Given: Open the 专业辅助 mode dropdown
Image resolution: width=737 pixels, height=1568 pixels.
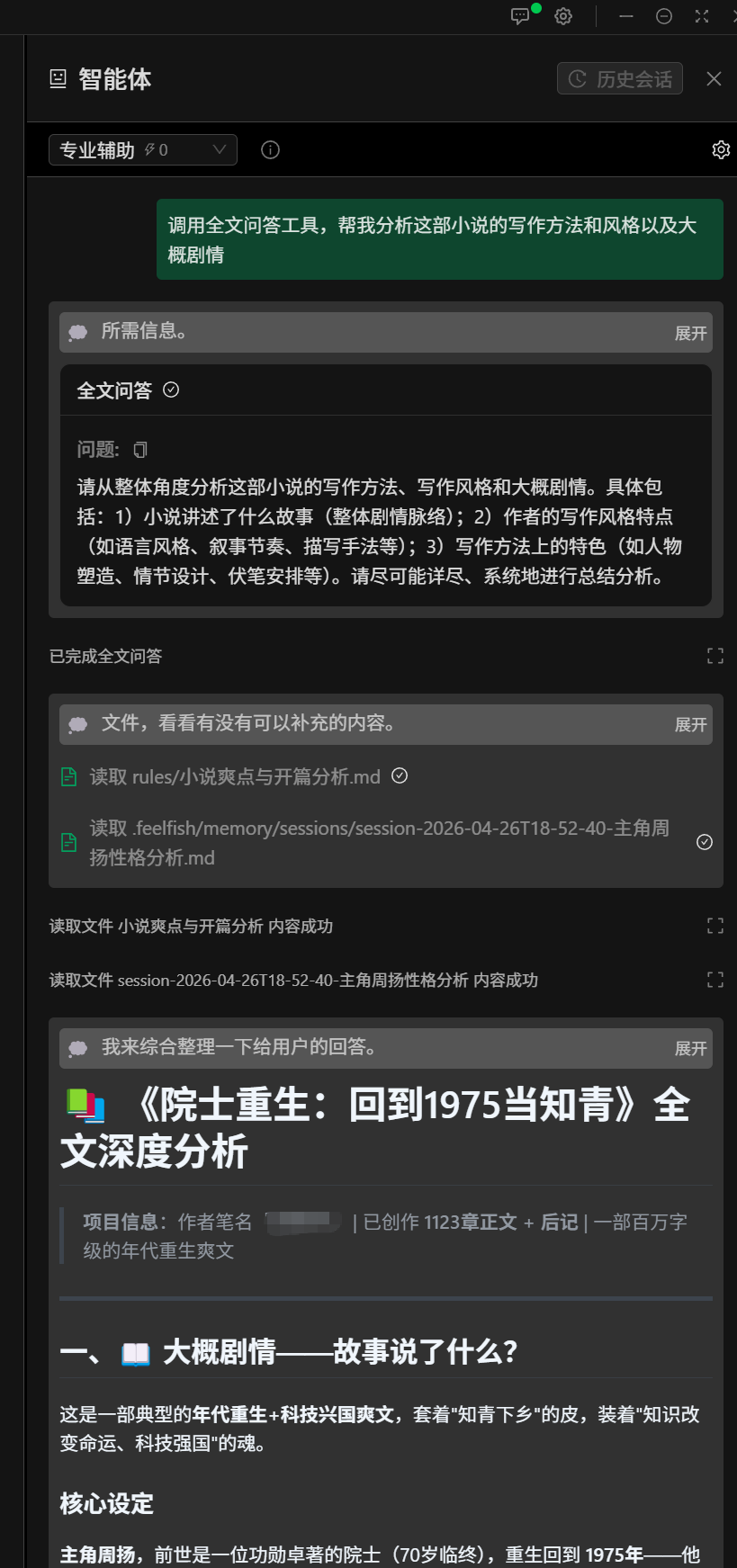Looking at the screenshot, I should [x=143, y=150].
